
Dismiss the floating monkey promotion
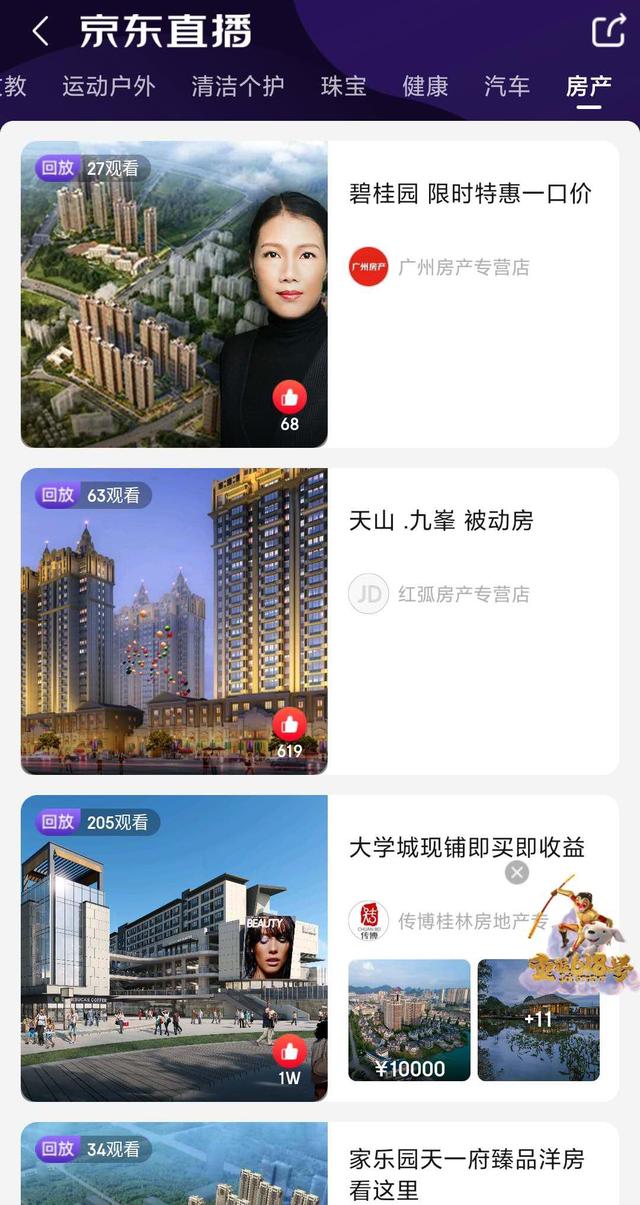[x=517, y=873]
